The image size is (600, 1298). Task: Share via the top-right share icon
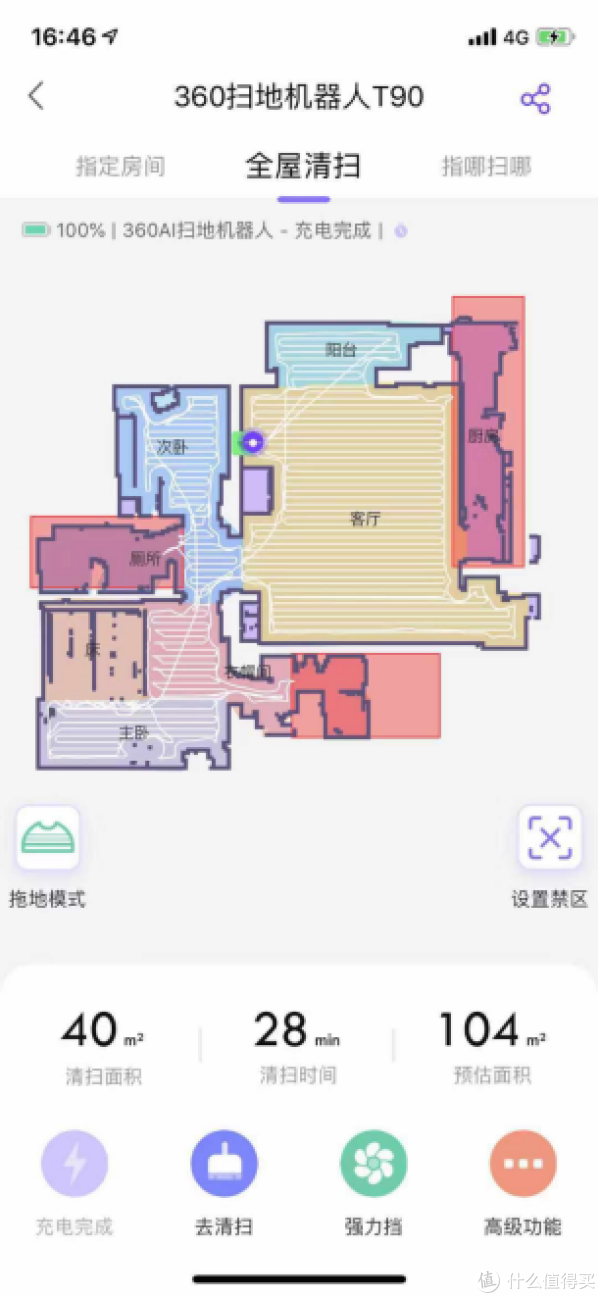[x=535, y=98]
